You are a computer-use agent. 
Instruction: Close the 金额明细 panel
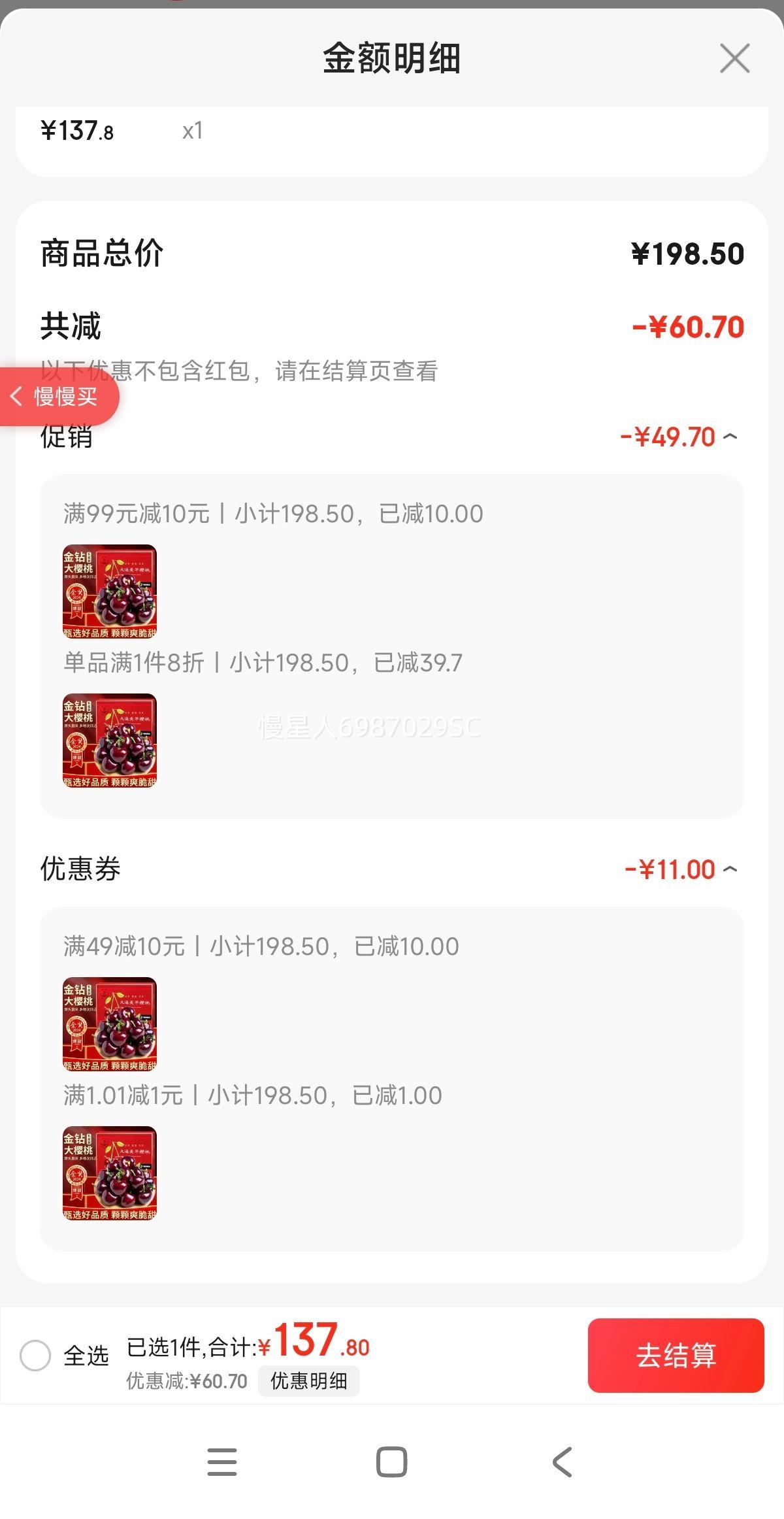click(734, 59)
